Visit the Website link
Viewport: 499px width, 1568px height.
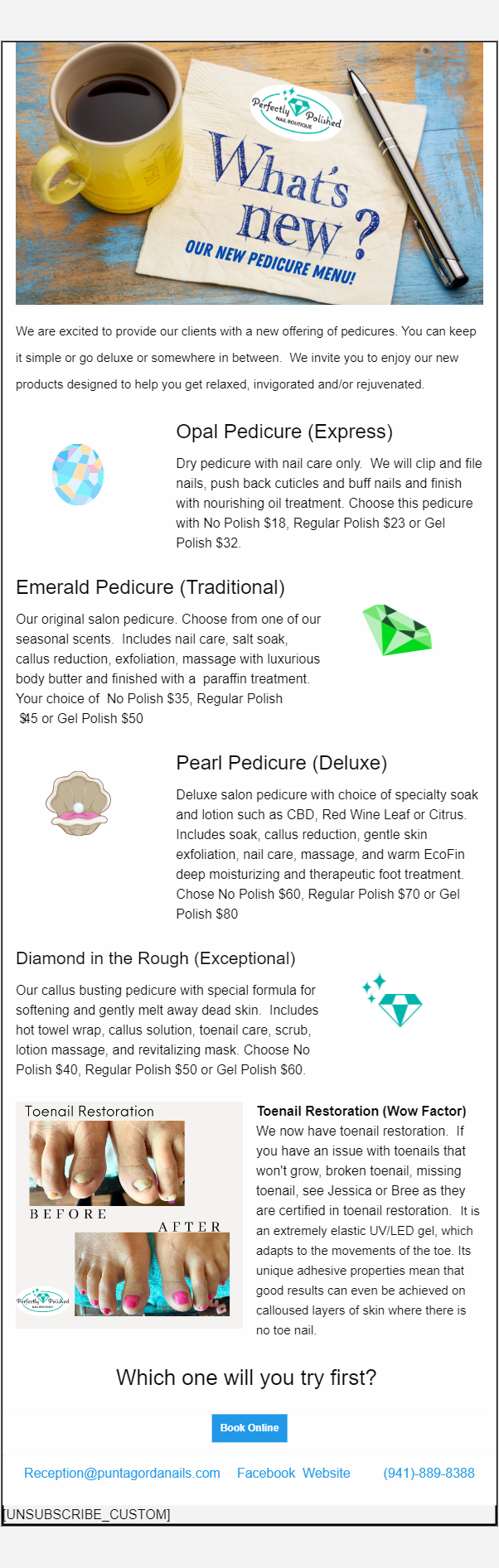pos(326,1473)
